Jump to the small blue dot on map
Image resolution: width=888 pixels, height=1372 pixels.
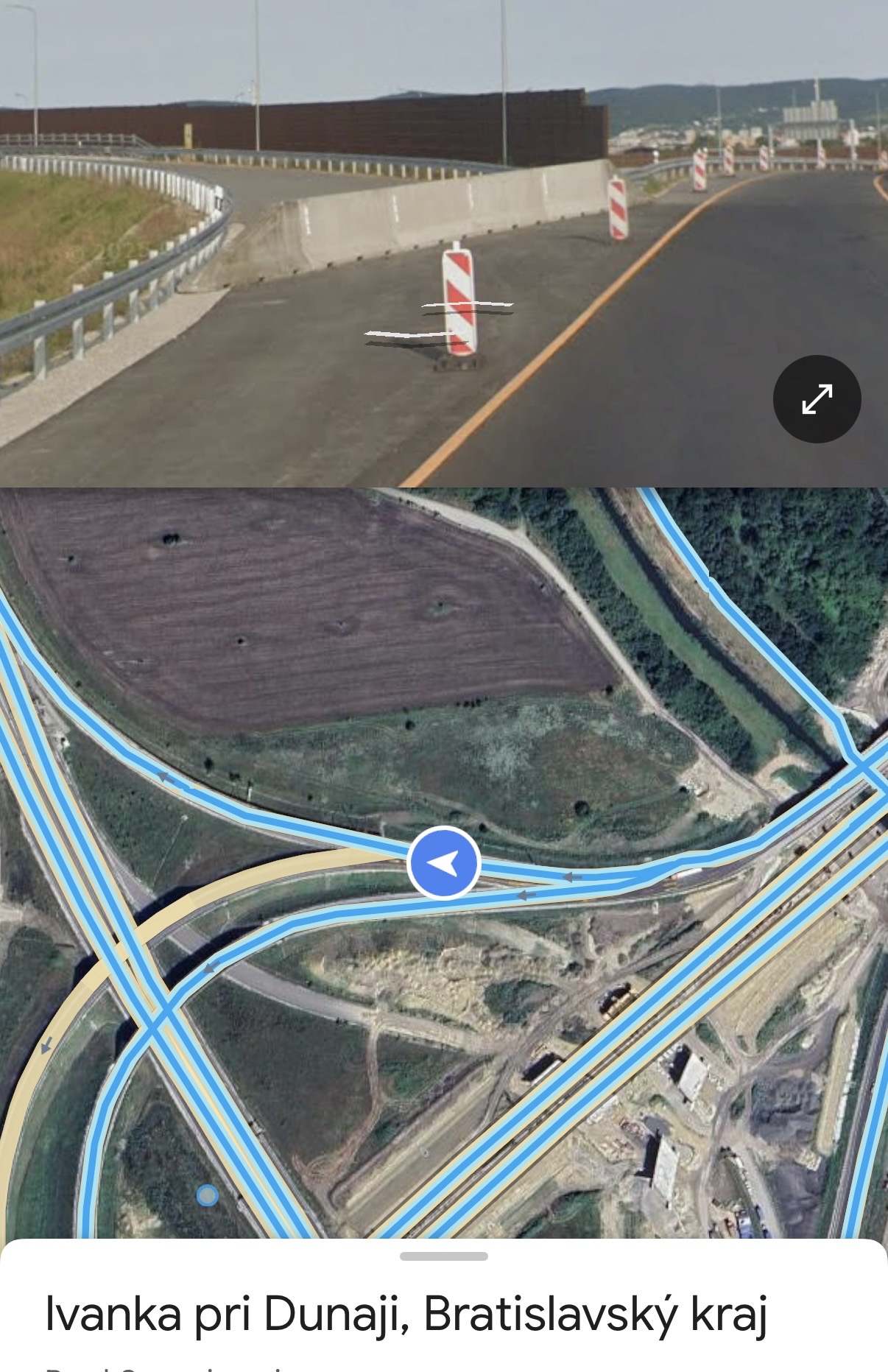point(208,1195)
